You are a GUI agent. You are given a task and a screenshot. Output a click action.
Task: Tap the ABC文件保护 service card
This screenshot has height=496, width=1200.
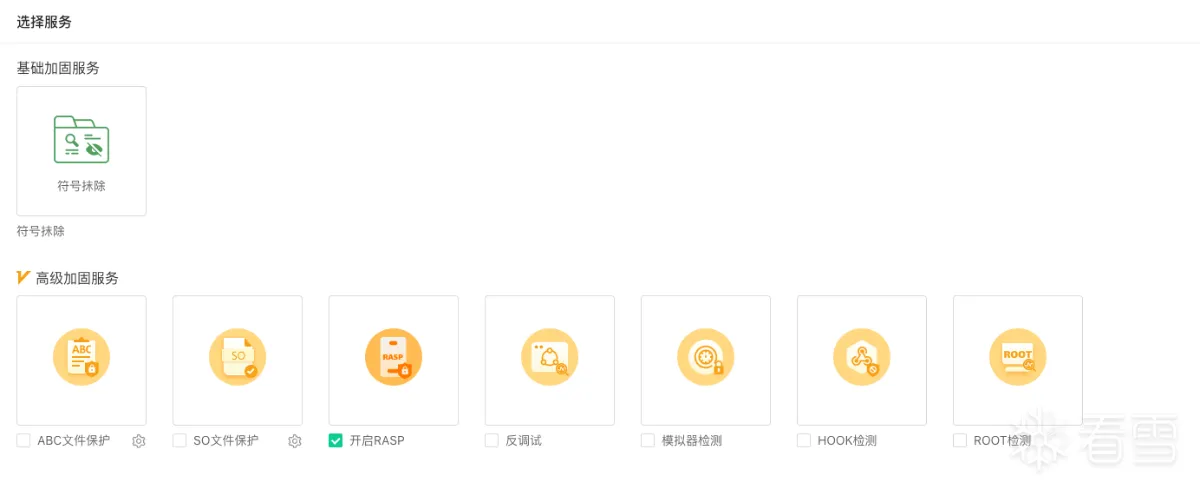point(81,360)
